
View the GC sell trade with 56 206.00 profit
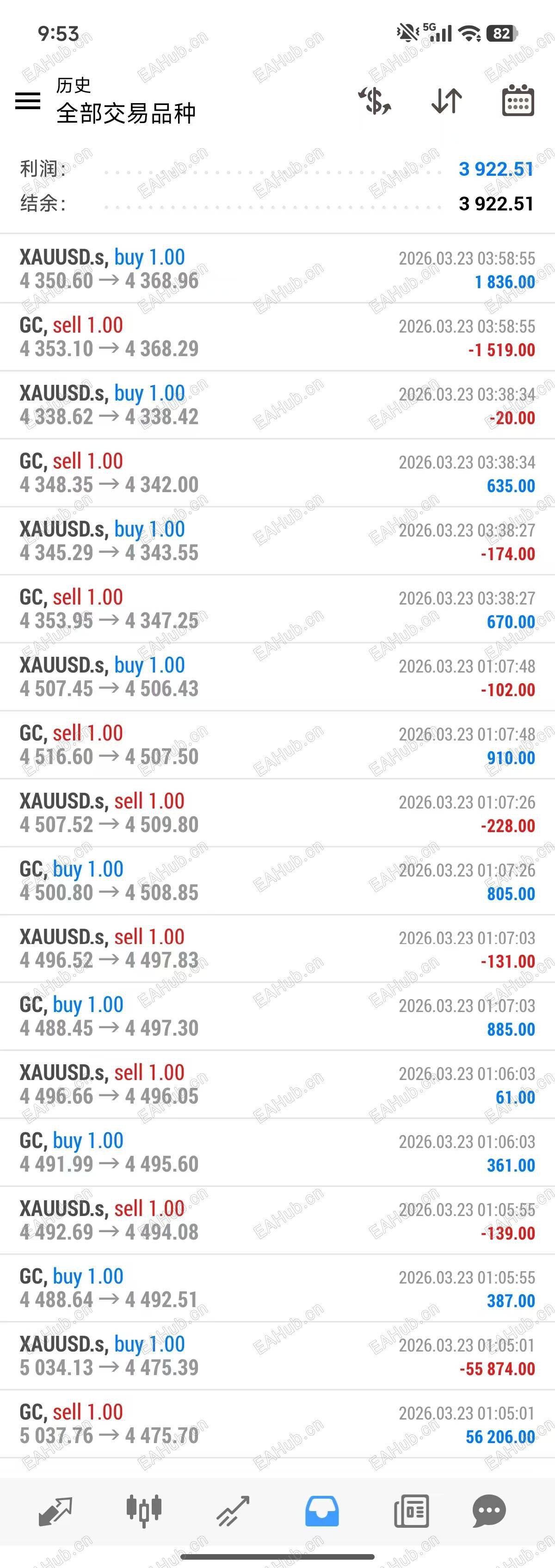click(277, 1424)
